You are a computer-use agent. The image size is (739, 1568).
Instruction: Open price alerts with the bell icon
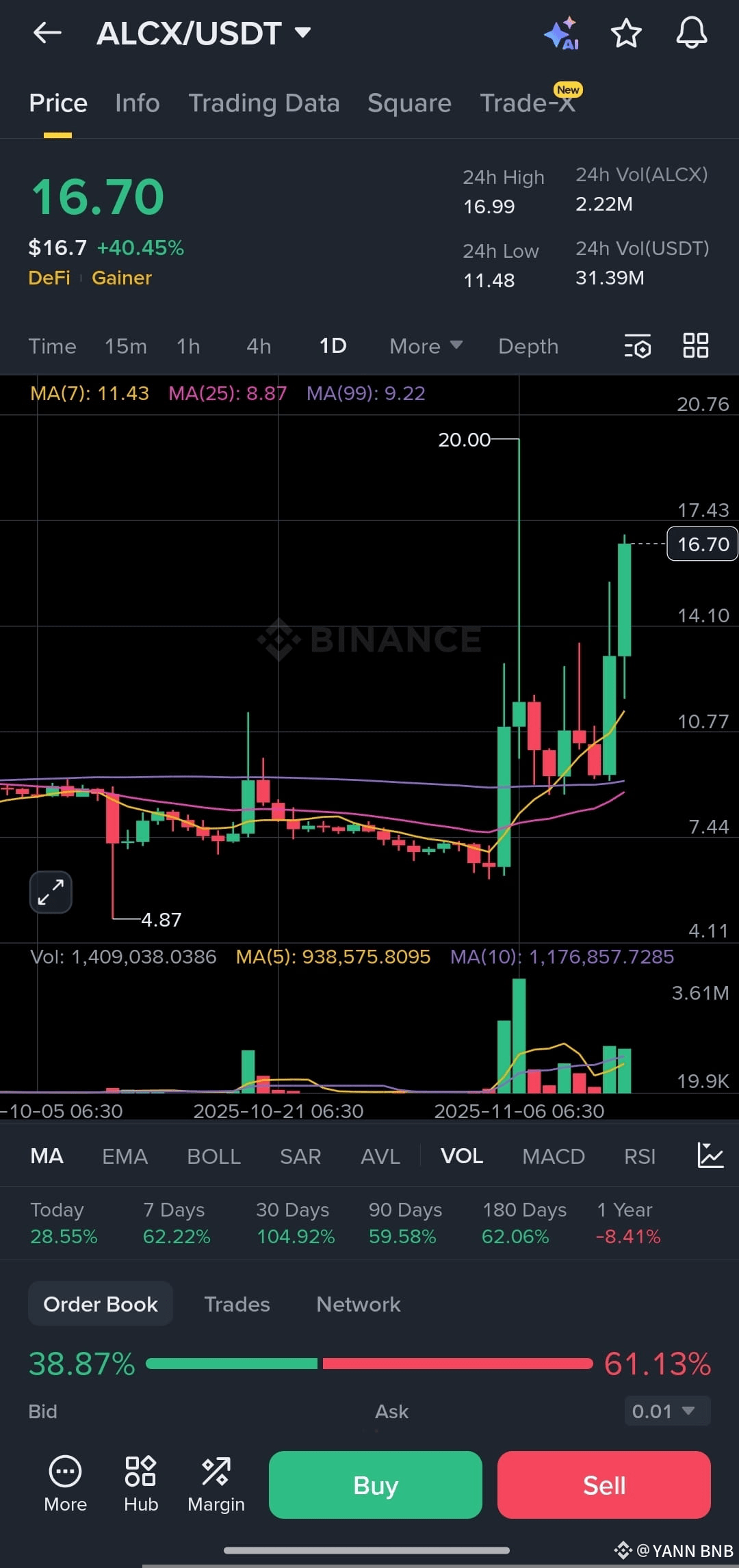691,32
